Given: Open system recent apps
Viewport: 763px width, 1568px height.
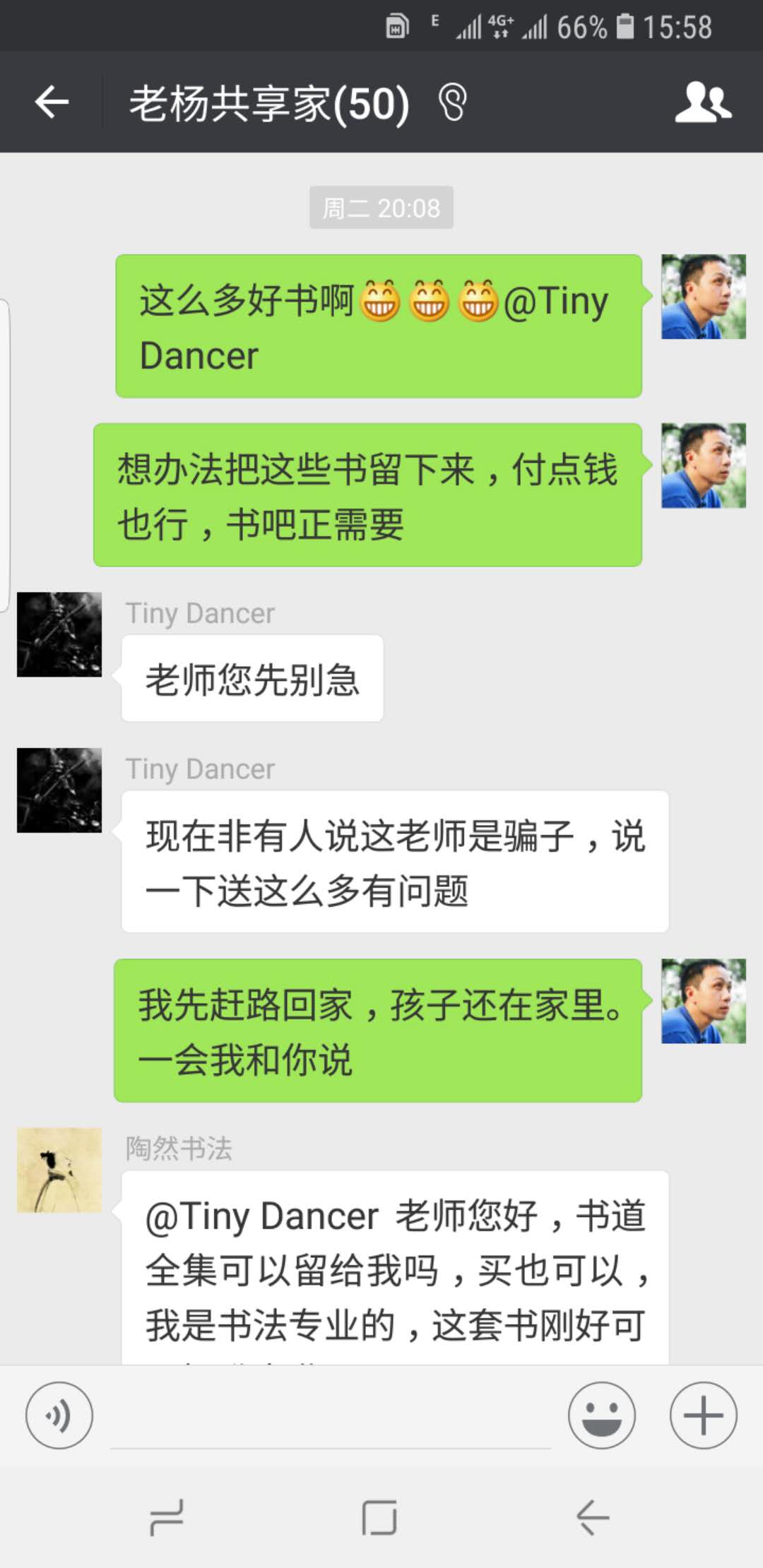Looking at the screenshot, I should [x=167, y=1517].
